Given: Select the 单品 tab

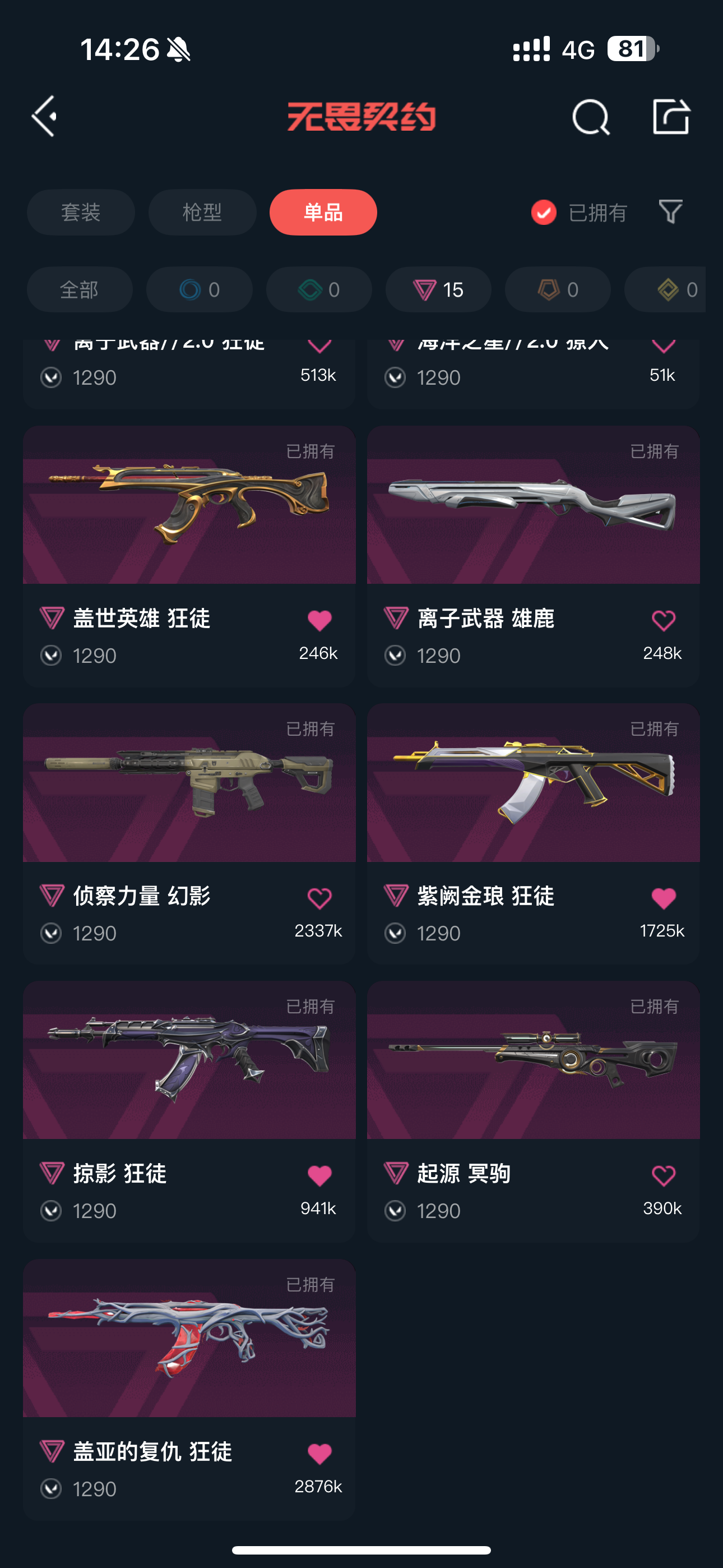Looking at the screenshot, I should (323, 212).
